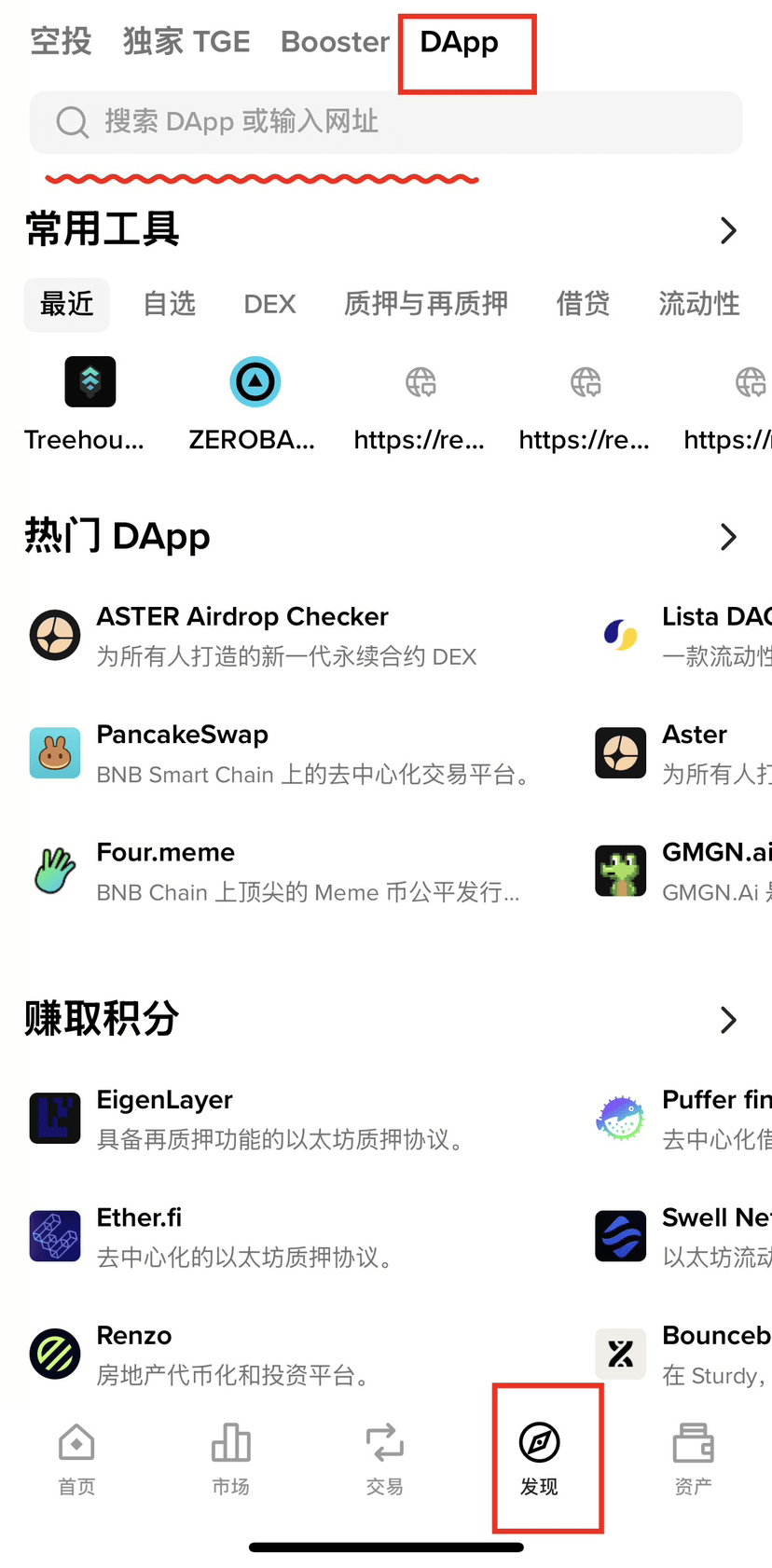
Task: Switch to the 市场 tab
Action: click(x=230, y=1459)
